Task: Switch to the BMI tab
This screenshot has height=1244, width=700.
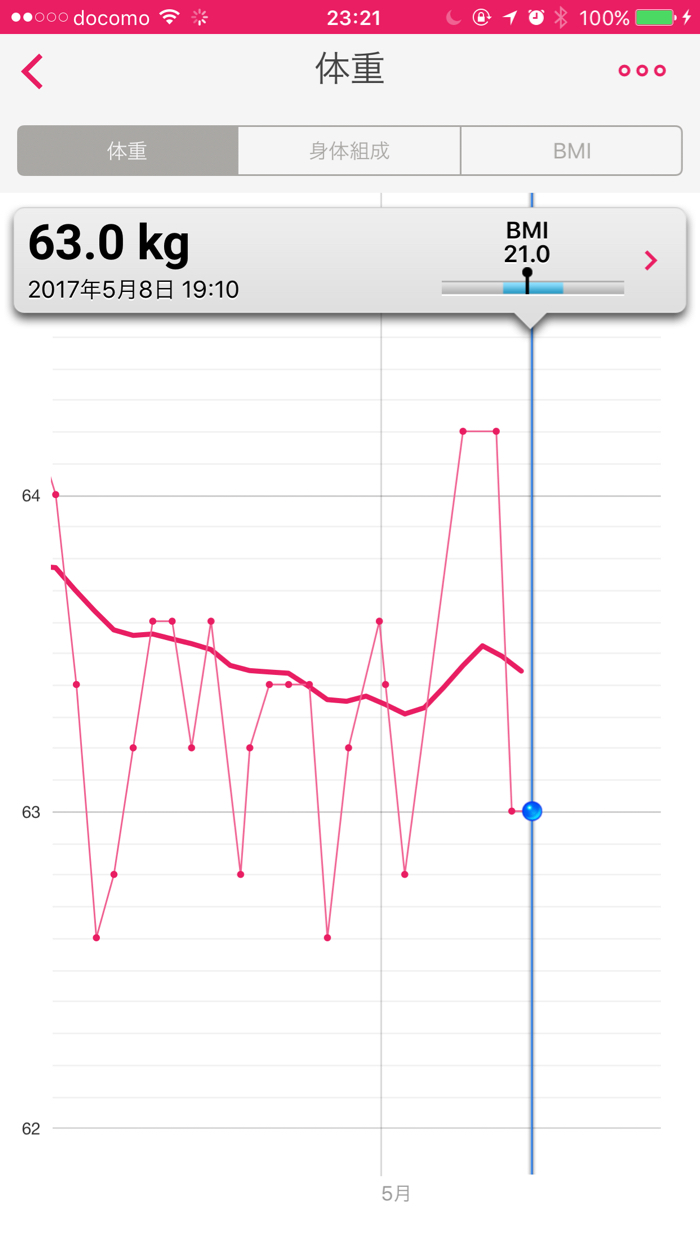Action: coord(572,151)
